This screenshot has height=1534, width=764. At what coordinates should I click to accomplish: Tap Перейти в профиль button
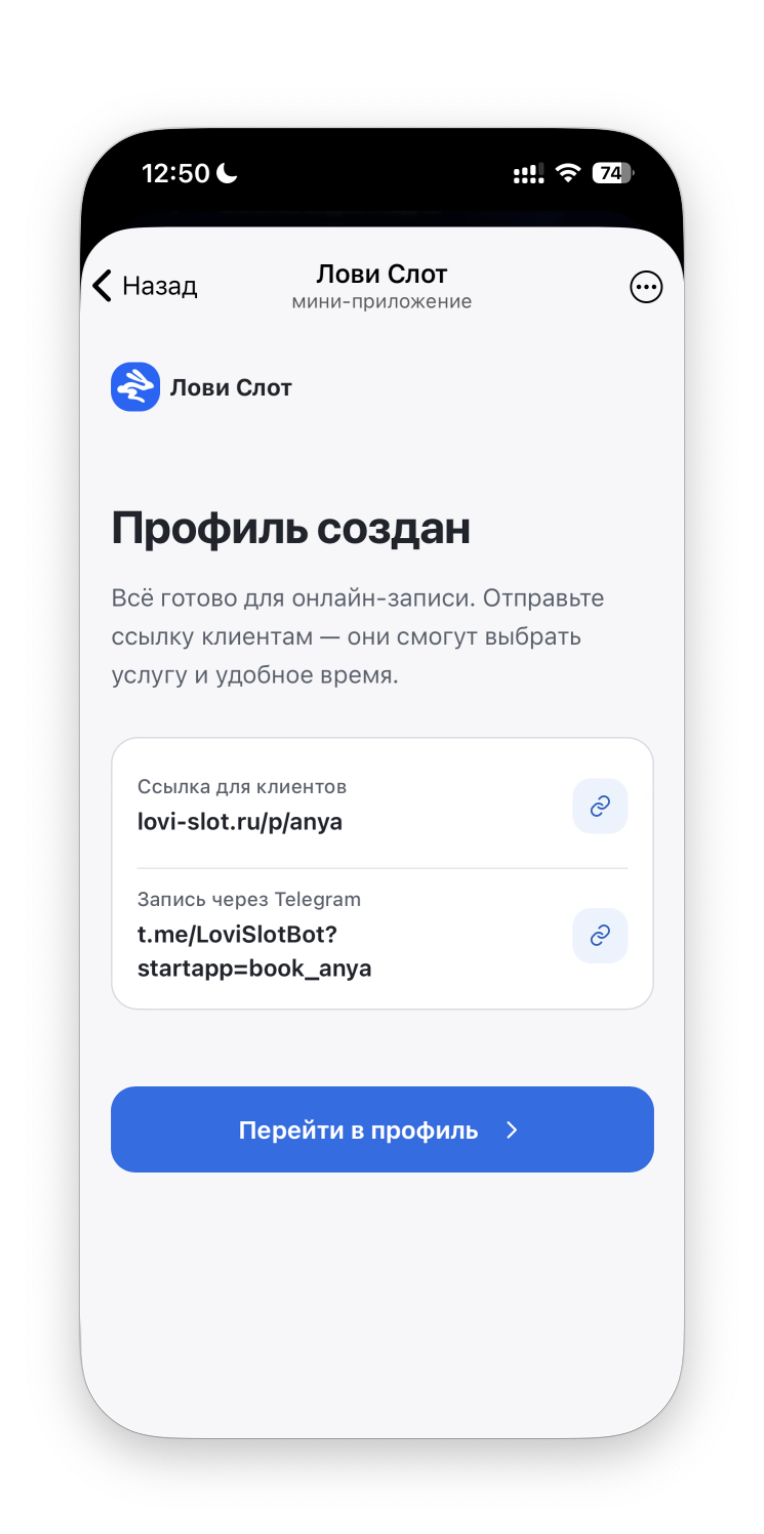(x=382, y=1130)
